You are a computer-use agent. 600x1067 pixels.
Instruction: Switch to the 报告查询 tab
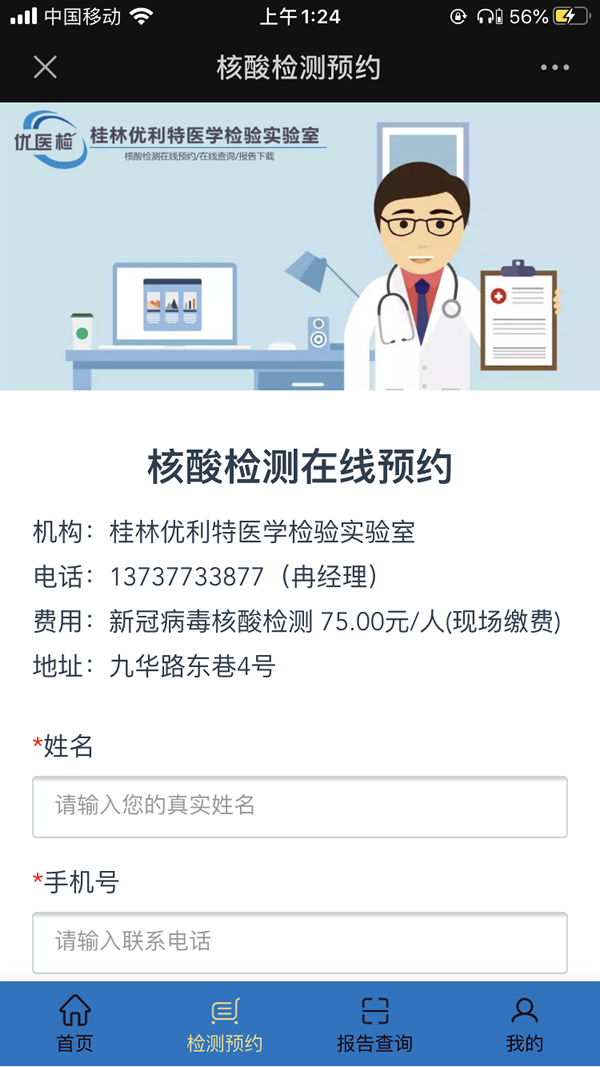click(375, 1023)
